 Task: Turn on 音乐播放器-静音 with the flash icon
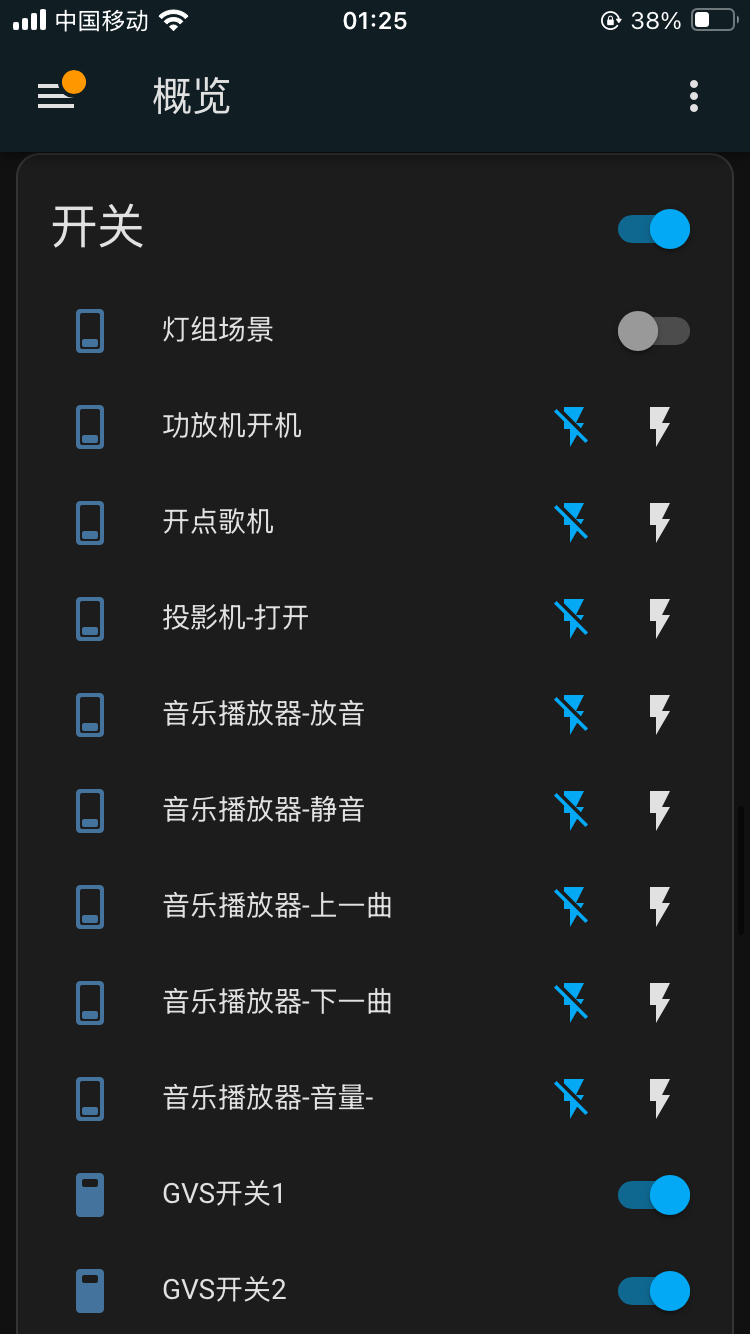659,810
